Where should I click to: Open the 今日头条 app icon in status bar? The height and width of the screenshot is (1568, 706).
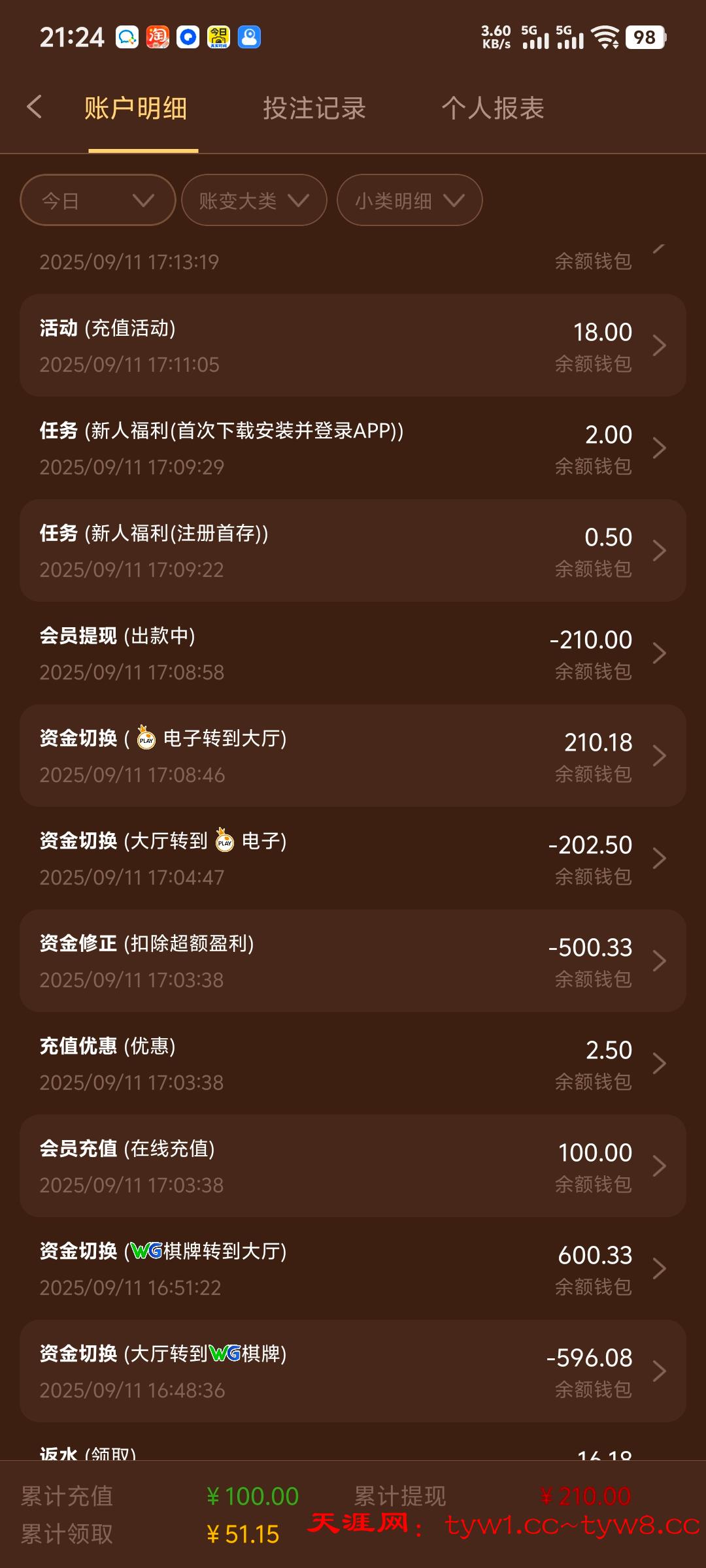click(x=218, y=36)
